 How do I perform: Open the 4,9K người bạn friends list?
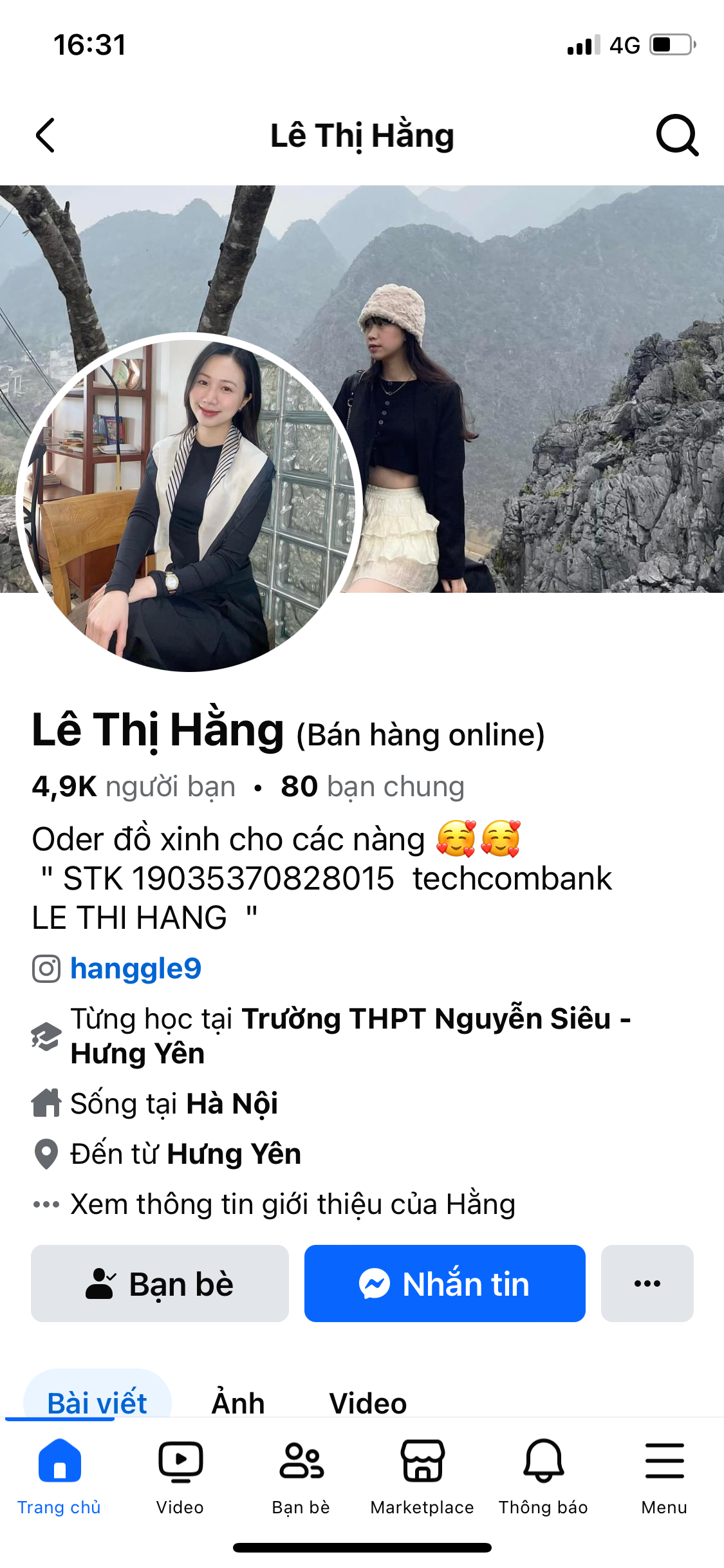pyautogui.click(x=134, y=787)
